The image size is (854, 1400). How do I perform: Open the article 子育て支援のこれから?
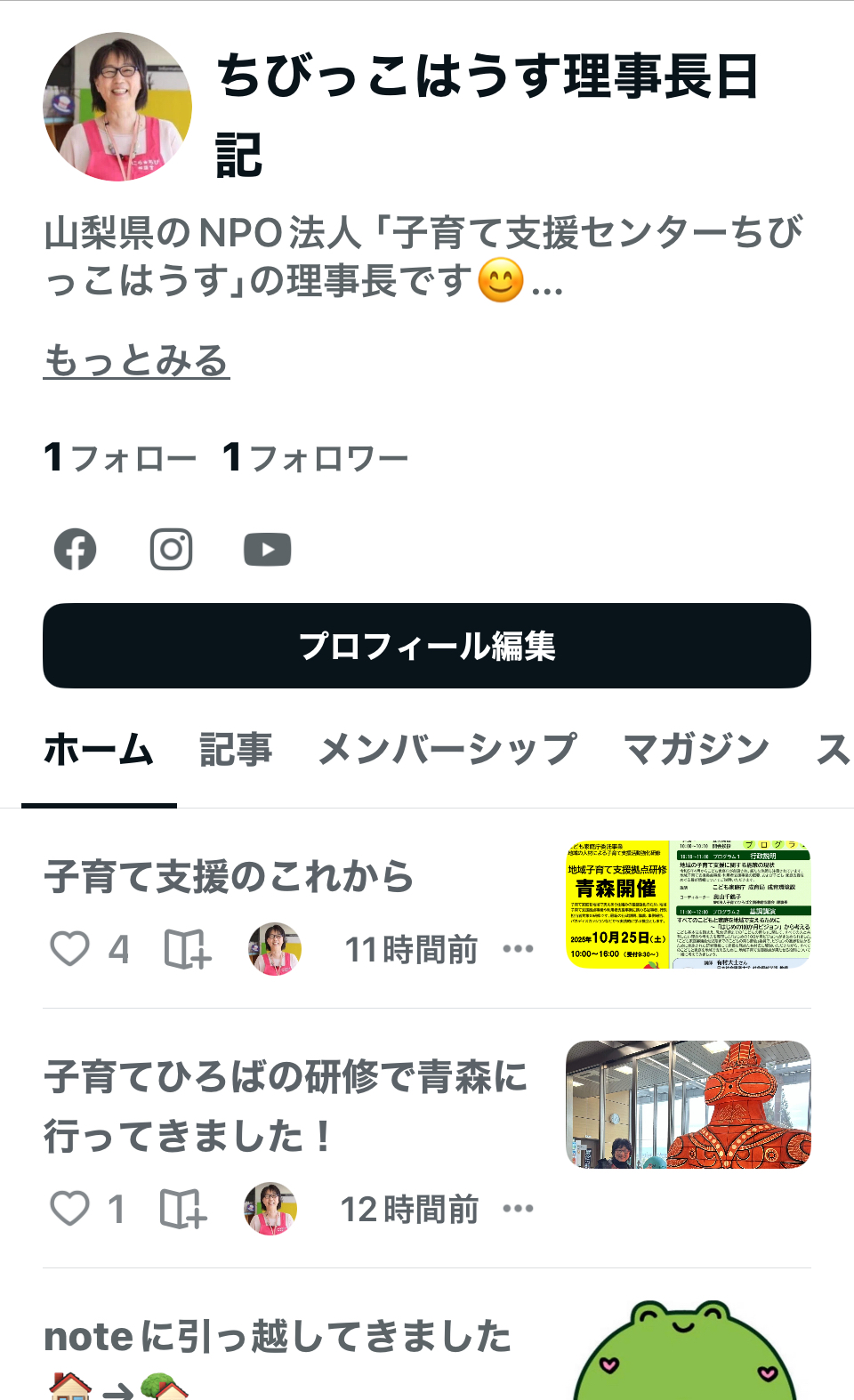point(230,876)
